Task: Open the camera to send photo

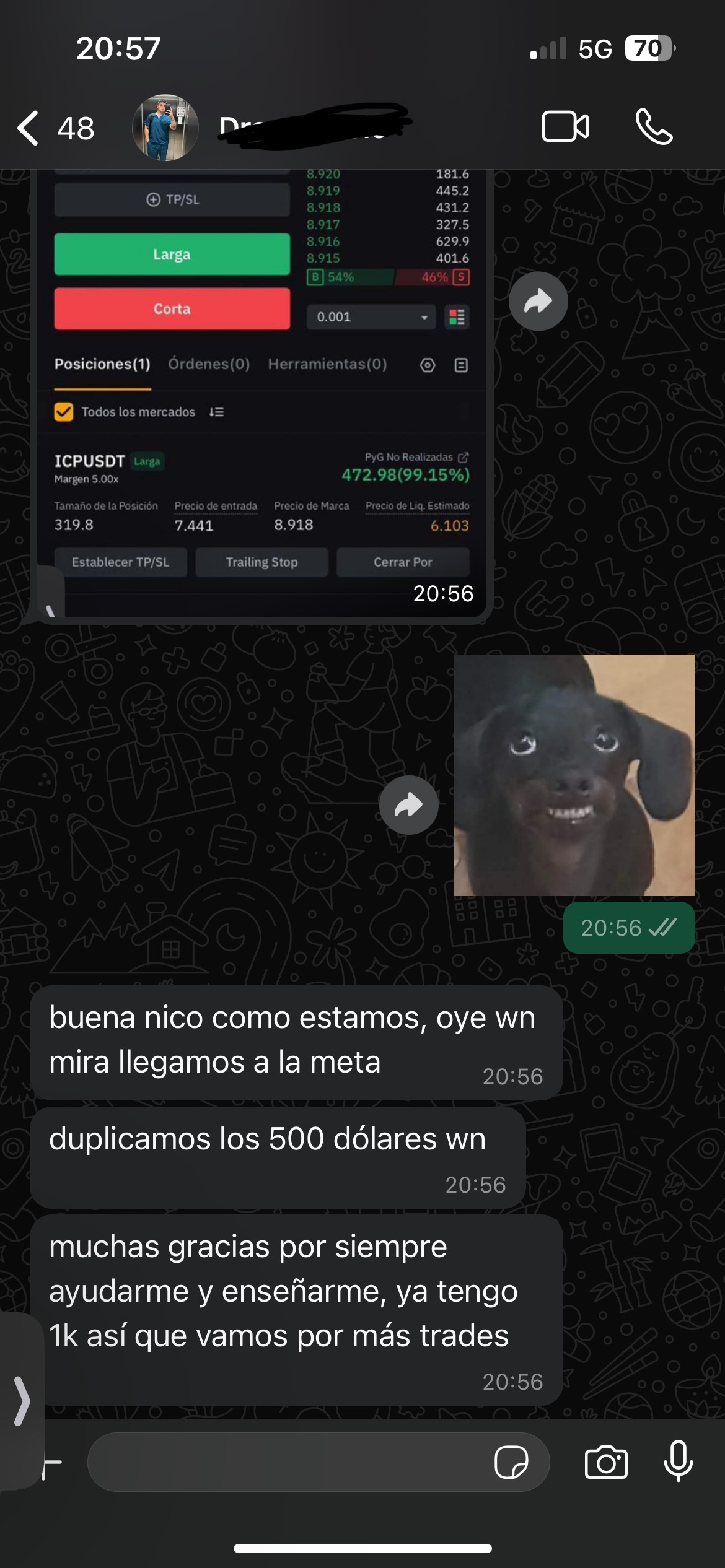Action: click(606, 1463)
